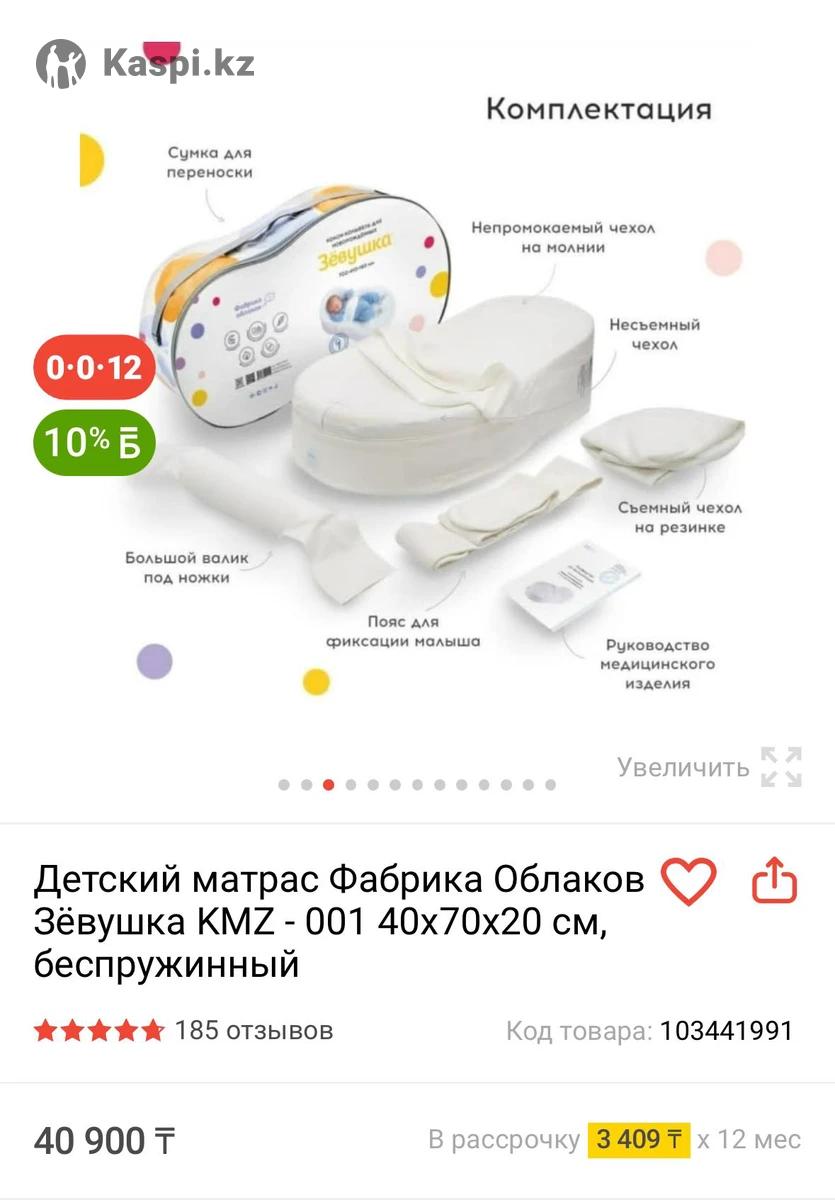Image resolution: width=835 pixels, height=1200 pixels.
Task: Open the 185 отзывов reviews
Action: pyautogui.click(x=253, y=1030)
